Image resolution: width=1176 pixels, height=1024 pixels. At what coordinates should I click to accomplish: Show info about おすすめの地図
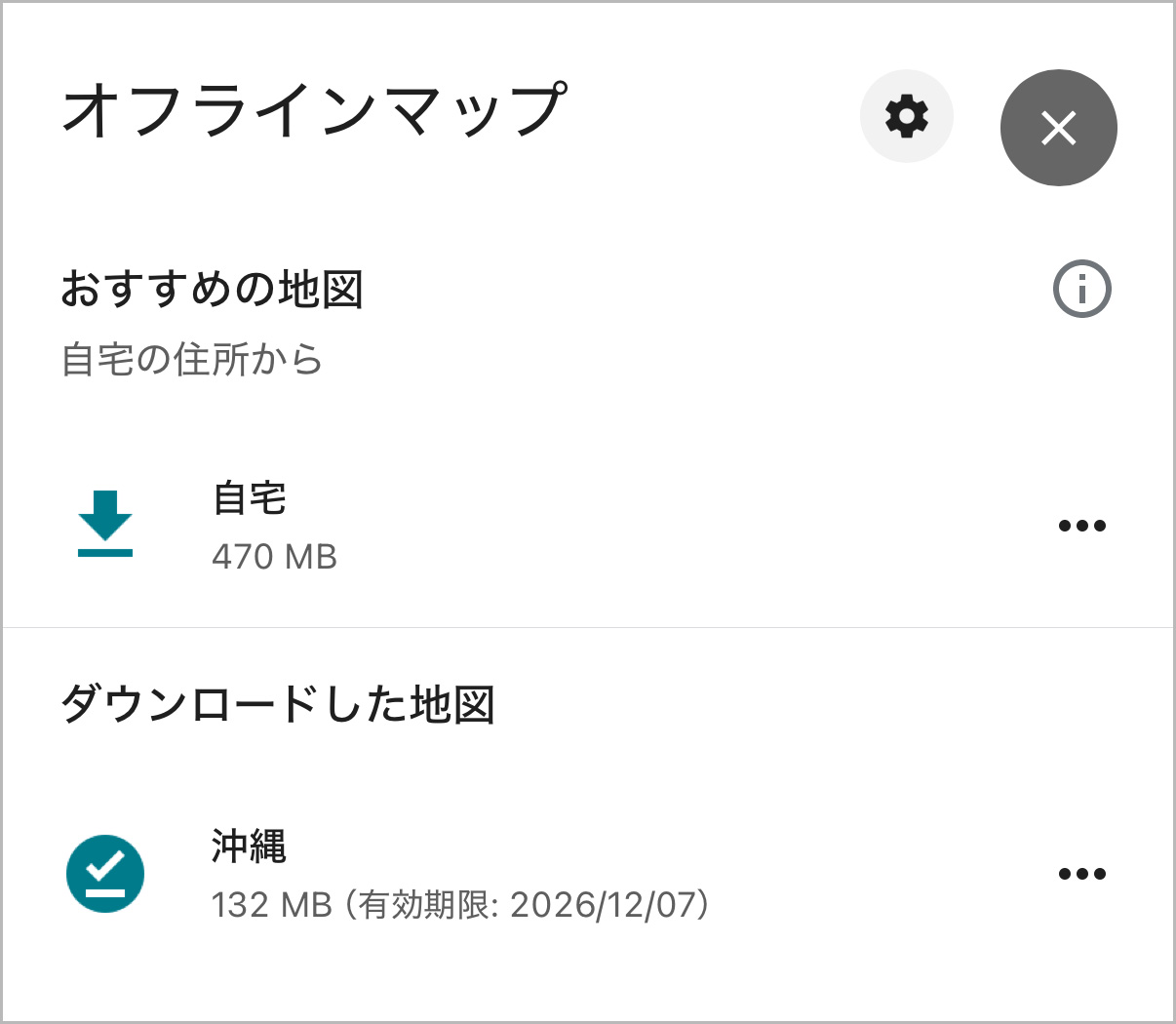[x=1081, y=289]
